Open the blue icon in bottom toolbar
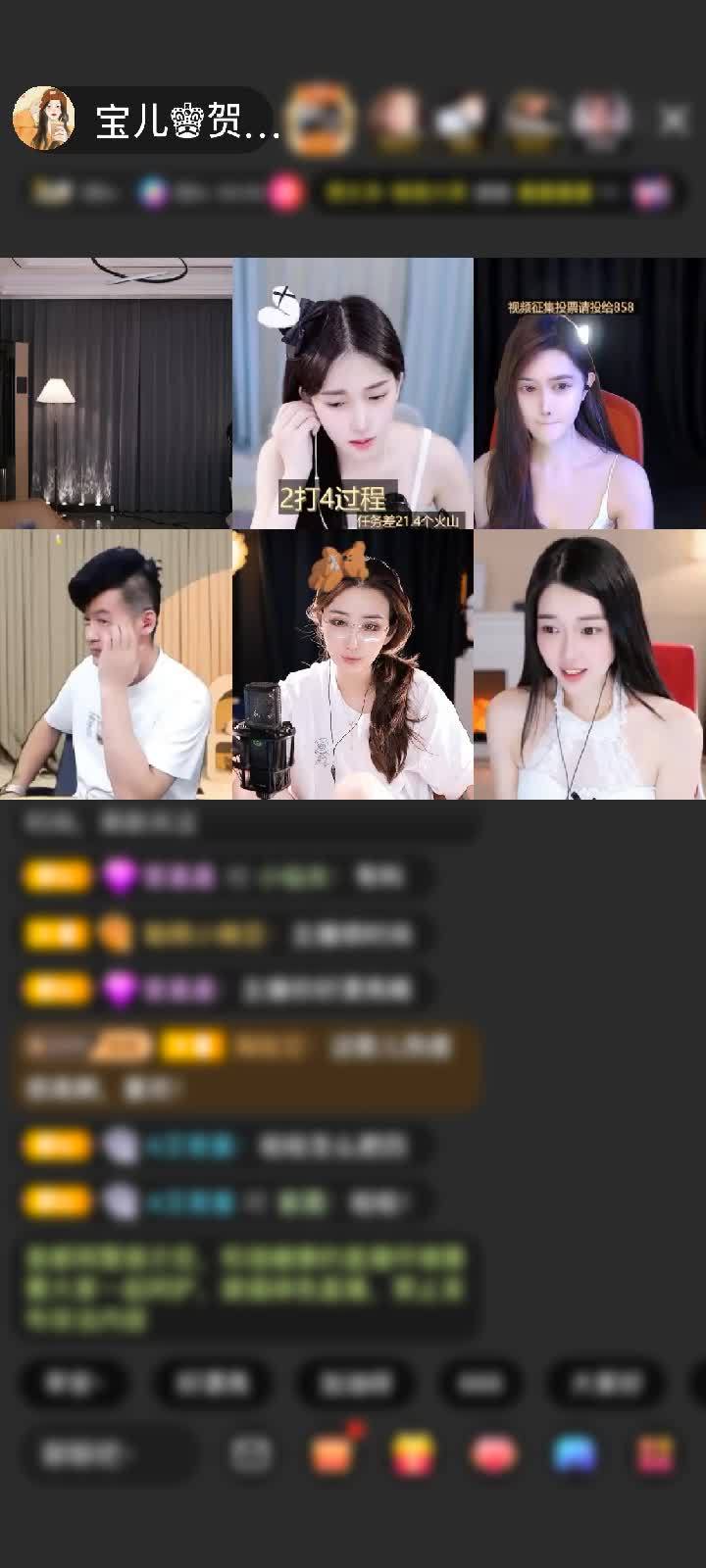 [576, 1455]
